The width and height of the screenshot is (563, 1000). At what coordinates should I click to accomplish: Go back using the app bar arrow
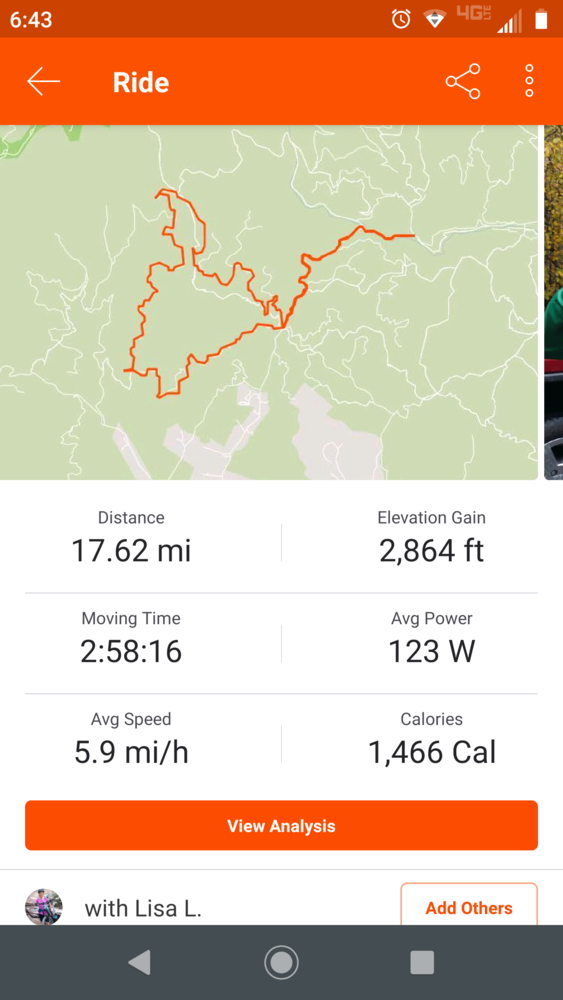[x=43, y=82]
